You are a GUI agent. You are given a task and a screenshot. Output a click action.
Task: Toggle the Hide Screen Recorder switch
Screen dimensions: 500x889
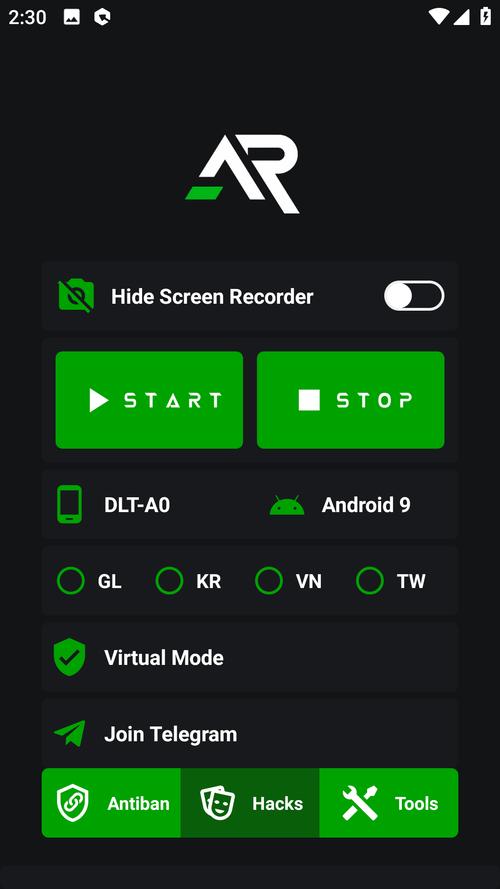(x=414, y=296)
